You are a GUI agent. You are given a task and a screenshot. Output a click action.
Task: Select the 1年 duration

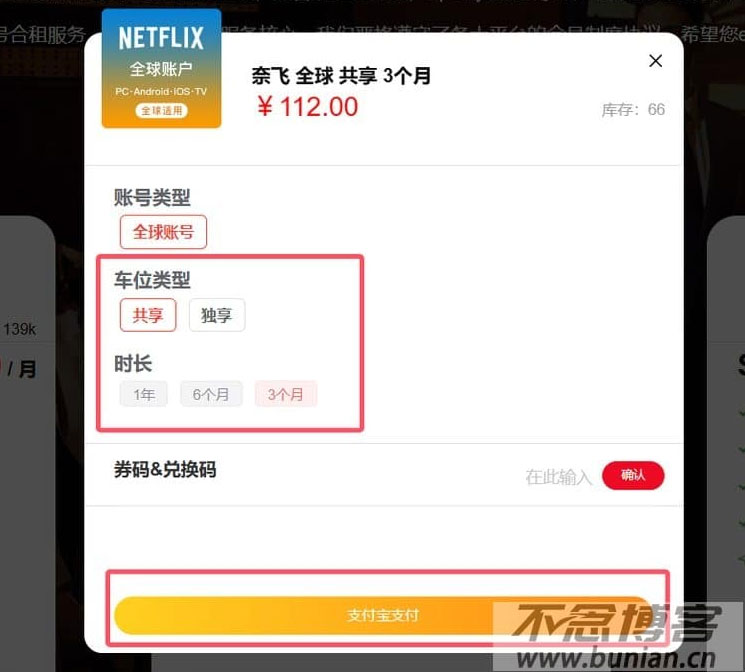[x=144, y=394]
